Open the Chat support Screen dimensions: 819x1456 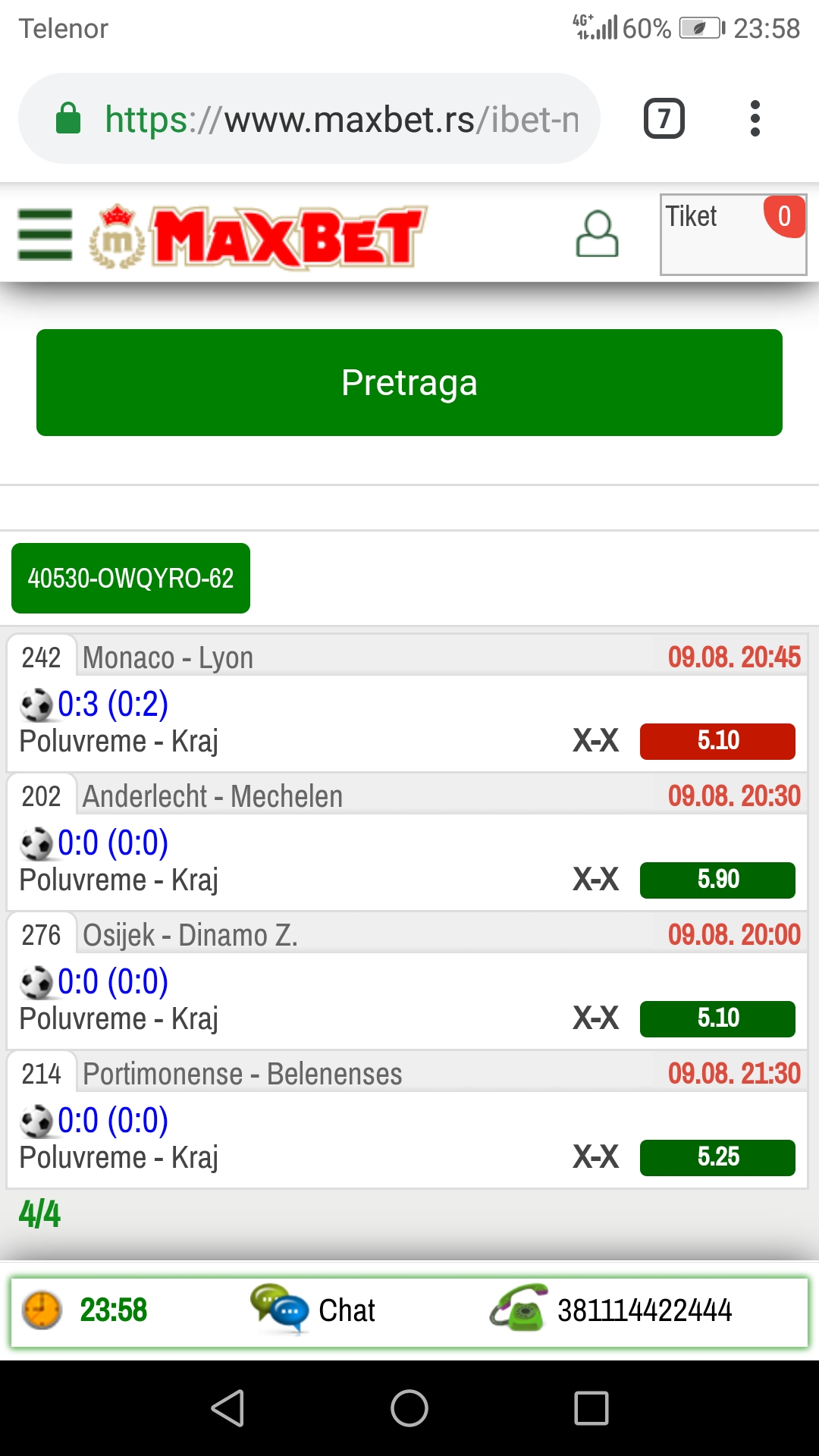pyautogui.click(x=313, y=1310)
